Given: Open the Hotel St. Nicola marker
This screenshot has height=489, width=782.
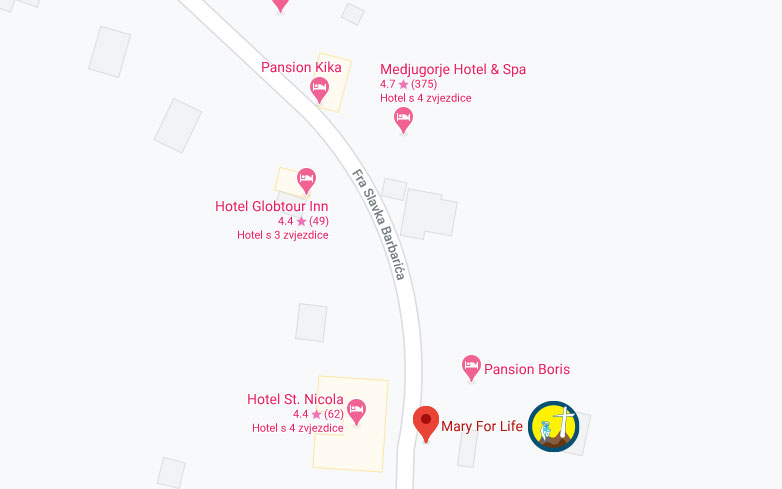Looking at the screenshot, I should pos(356,410).
